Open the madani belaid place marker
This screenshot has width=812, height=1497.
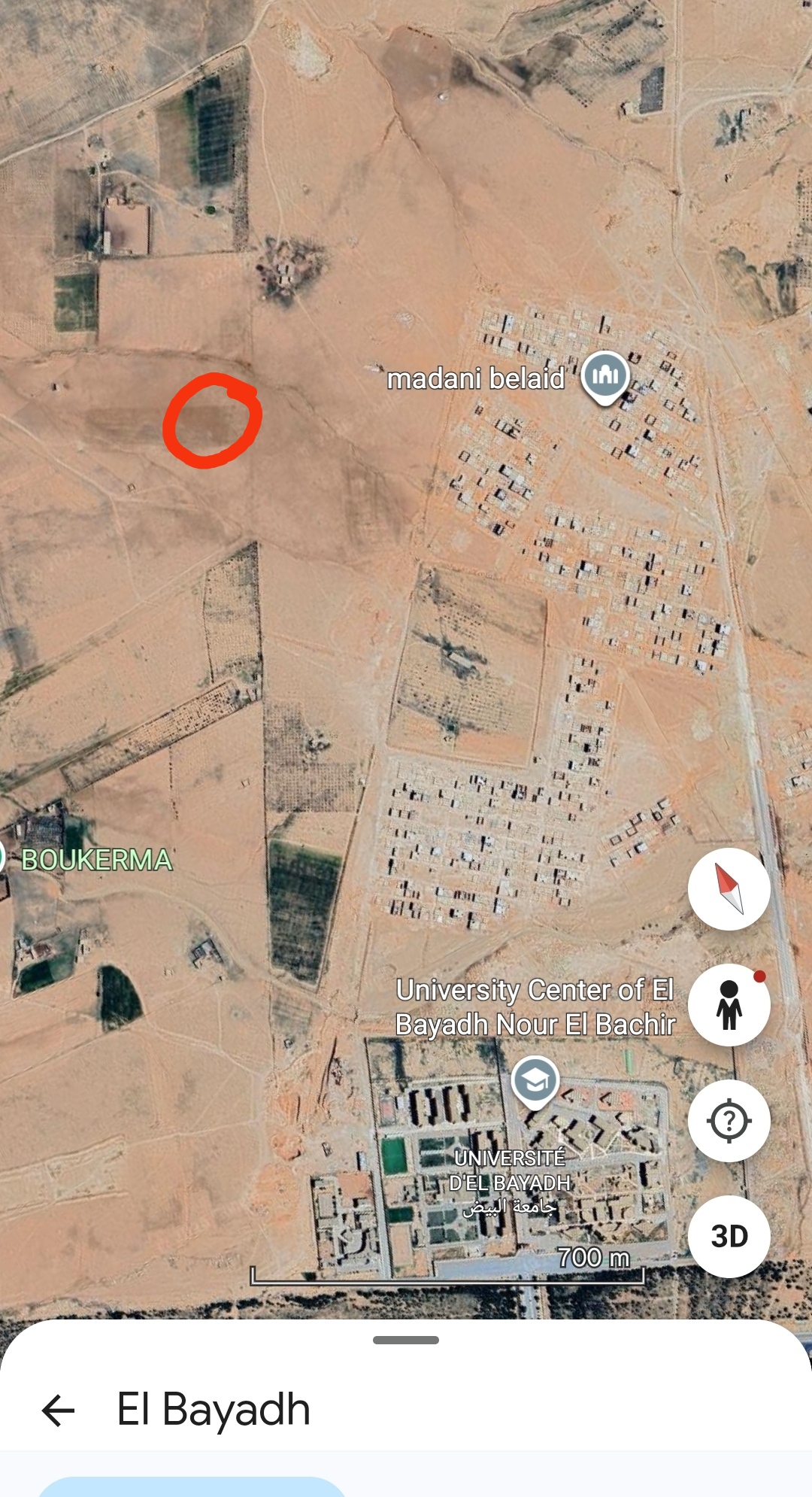pyautogui.click(x=606, y=375)
